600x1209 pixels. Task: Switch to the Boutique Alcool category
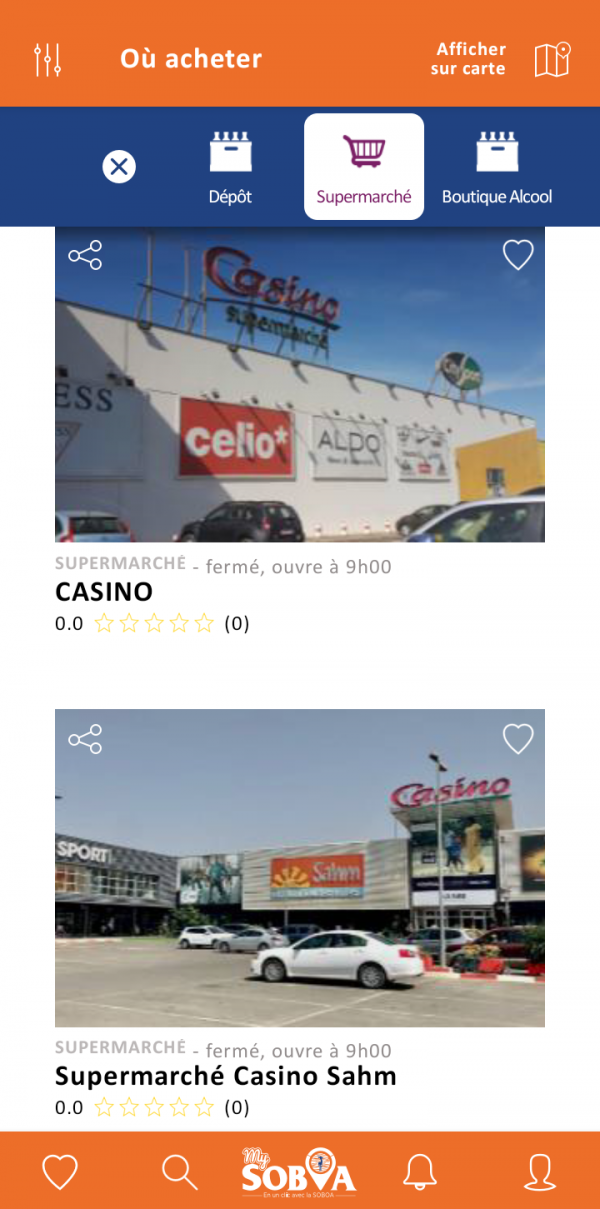pos(497,167)
